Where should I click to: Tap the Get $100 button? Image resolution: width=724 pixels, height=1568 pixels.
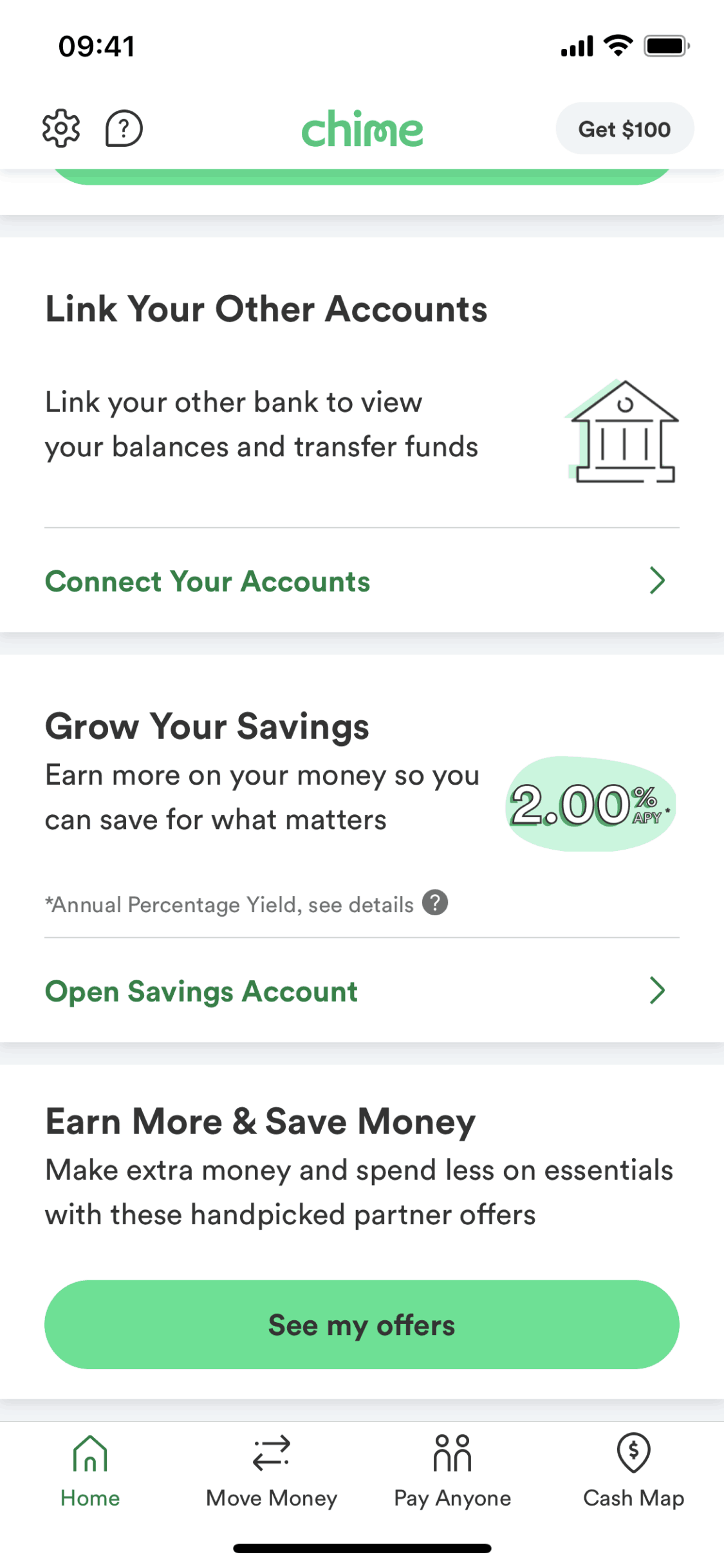[x=624, y=128]
